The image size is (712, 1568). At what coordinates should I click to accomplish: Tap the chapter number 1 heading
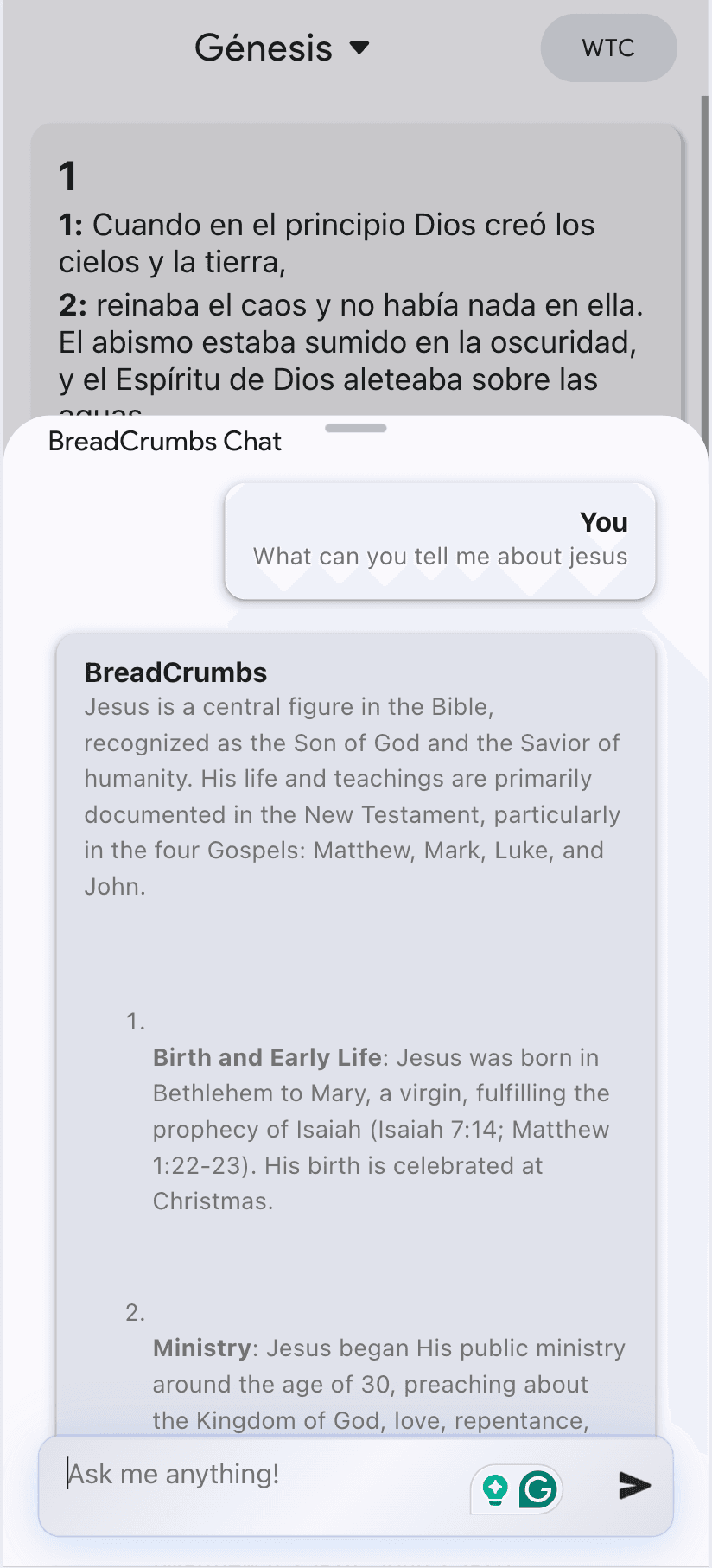[x=67, y=175]
